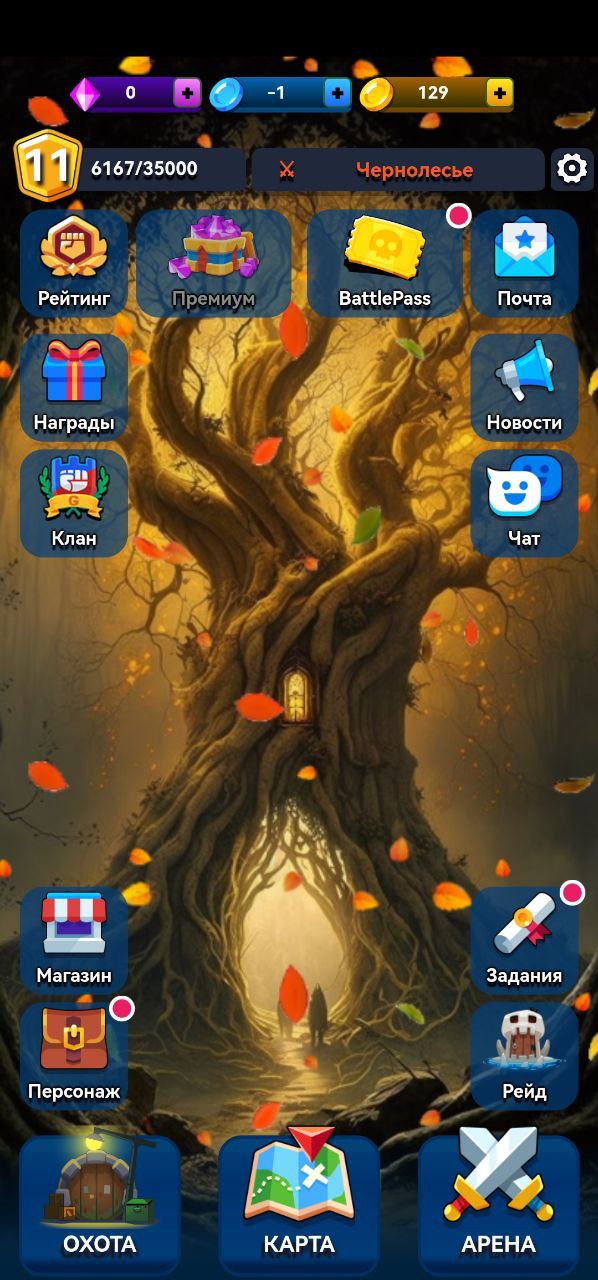Open the Рейтинг leaderboard

pyautogui.click(x=74, y=263)
